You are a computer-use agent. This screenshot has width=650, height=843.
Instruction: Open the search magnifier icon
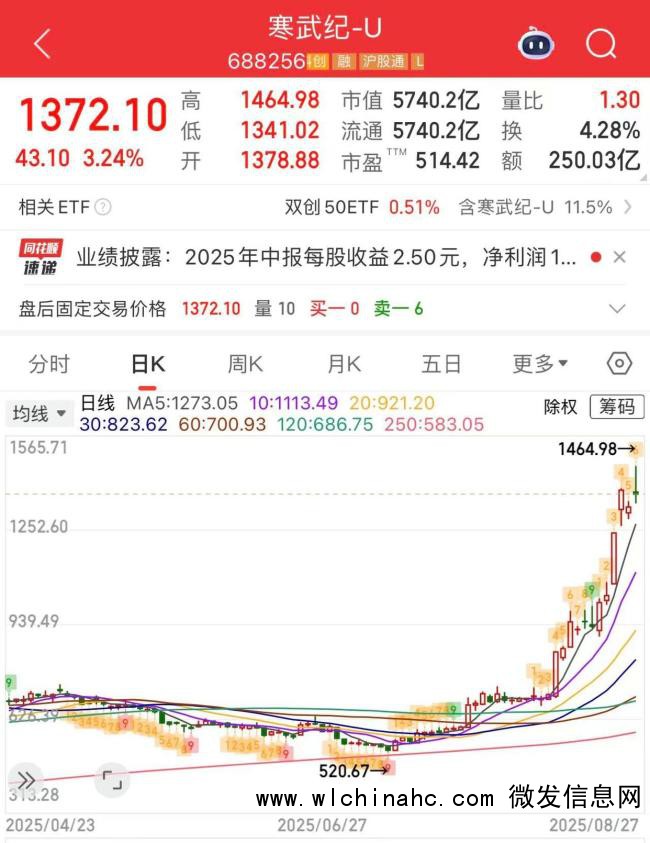click(601, 44)
